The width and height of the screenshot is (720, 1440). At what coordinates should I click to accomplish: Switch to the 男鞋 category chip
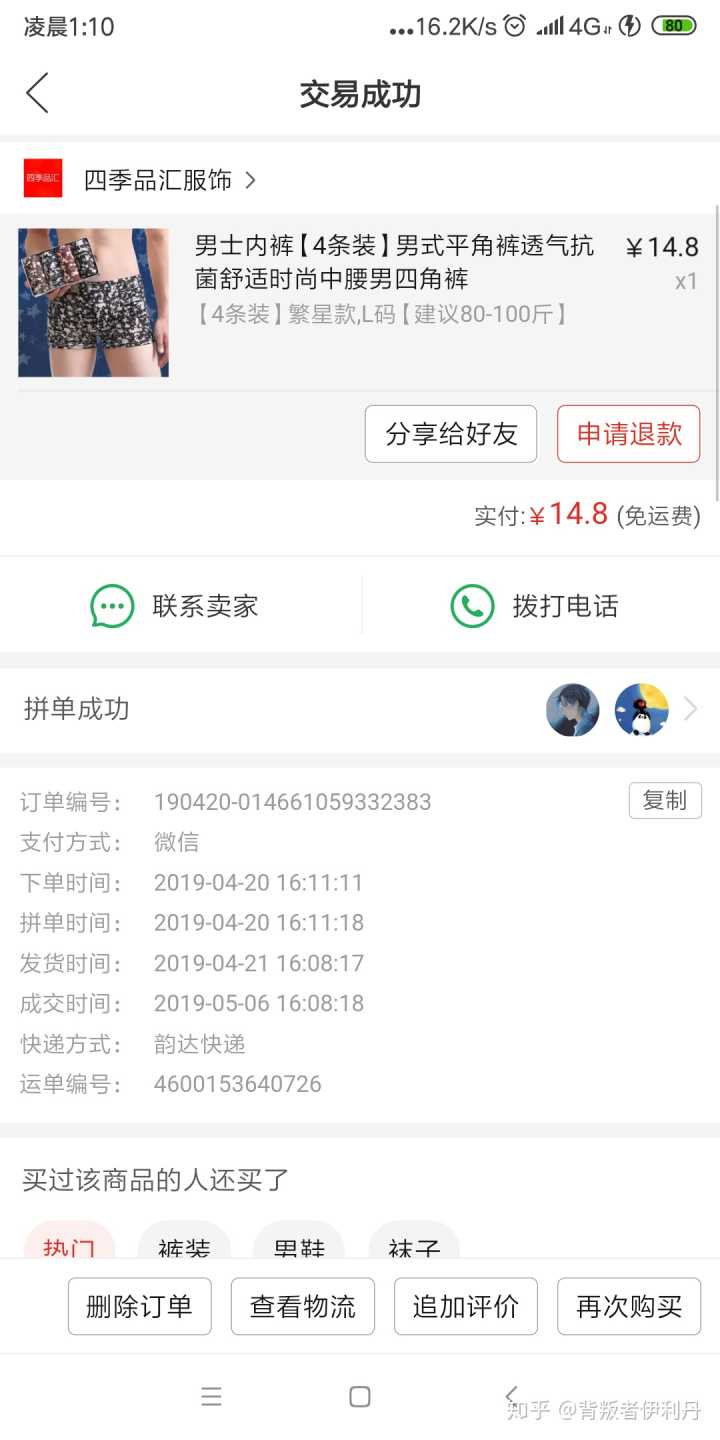tap(299, 1243)
